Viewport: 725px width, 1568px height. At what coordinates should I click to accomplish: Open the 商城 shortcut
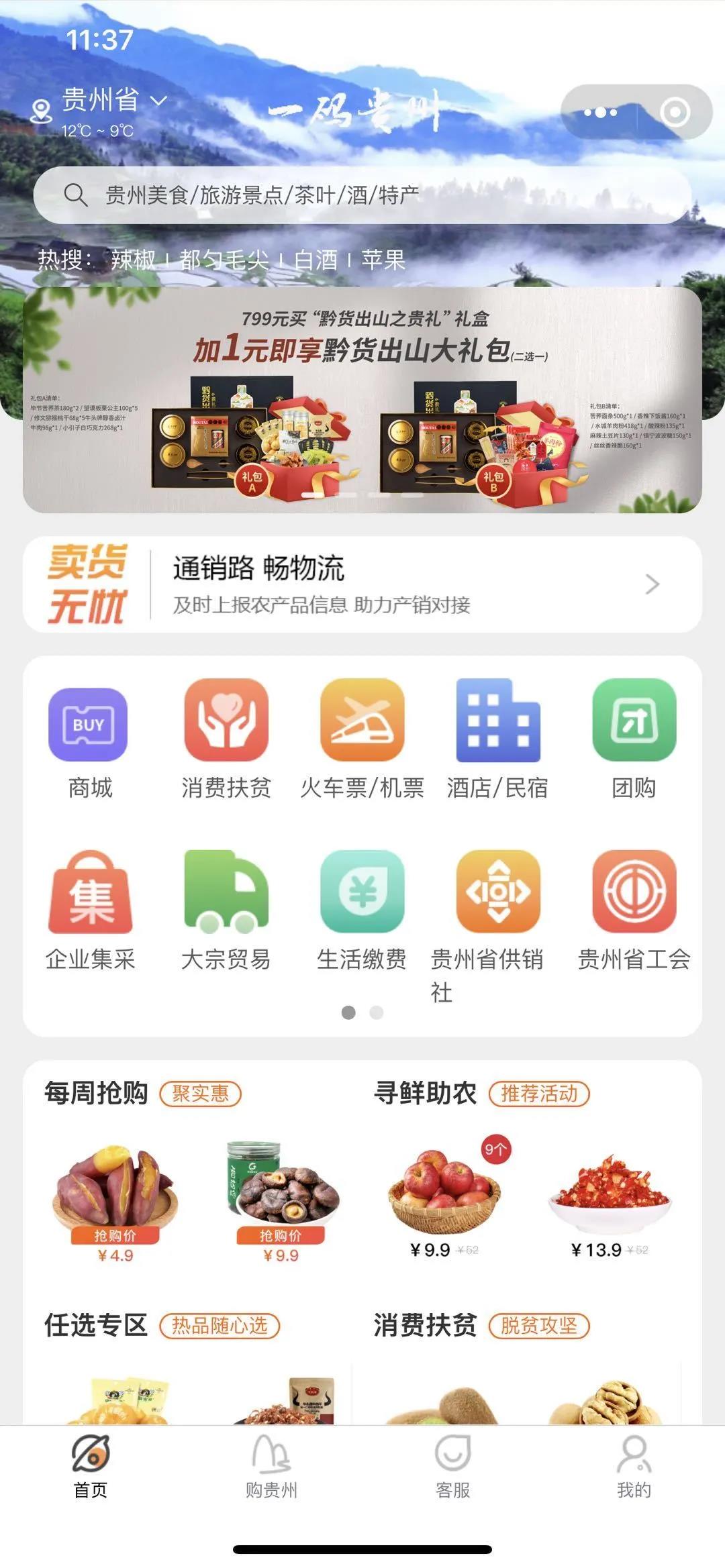89,725
